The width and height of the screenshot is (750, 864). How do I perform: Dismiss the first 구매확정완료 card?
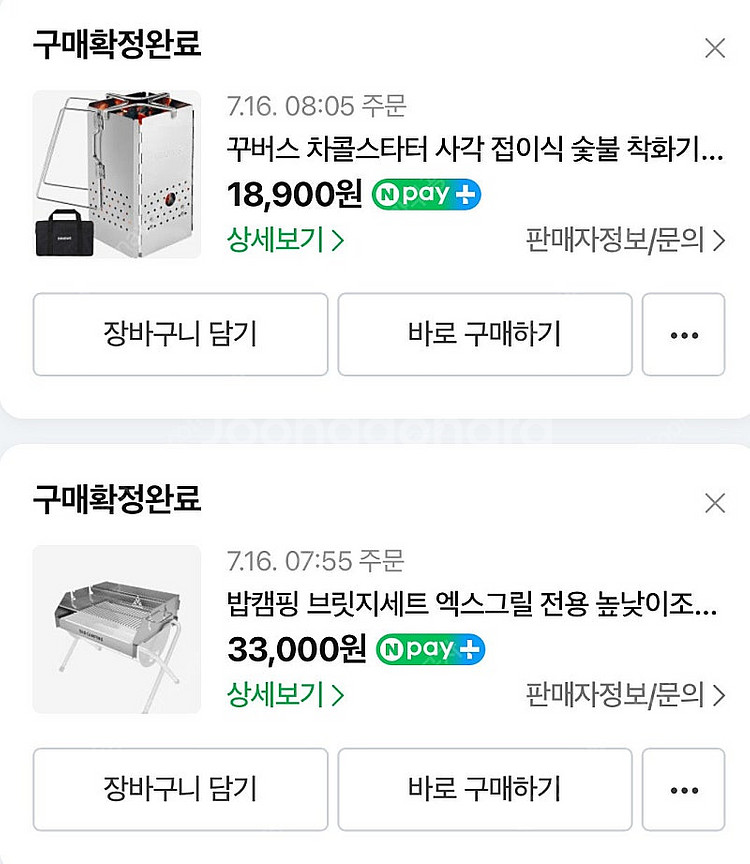(x=714, y=47)
